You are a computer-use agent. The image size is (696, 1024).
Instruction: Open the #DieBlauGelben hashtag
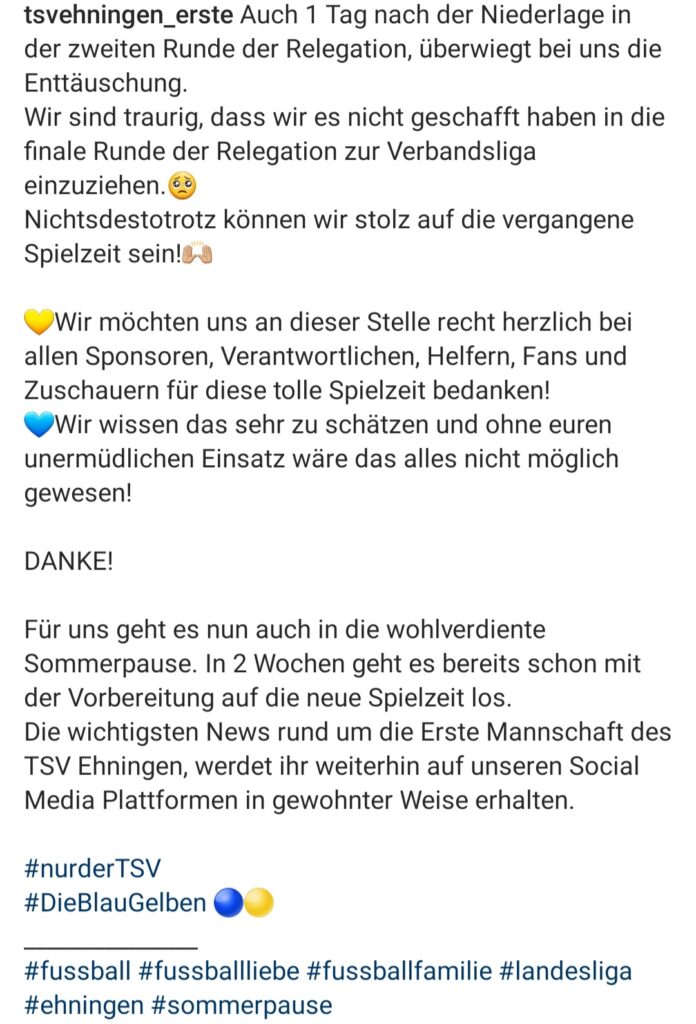115,903
